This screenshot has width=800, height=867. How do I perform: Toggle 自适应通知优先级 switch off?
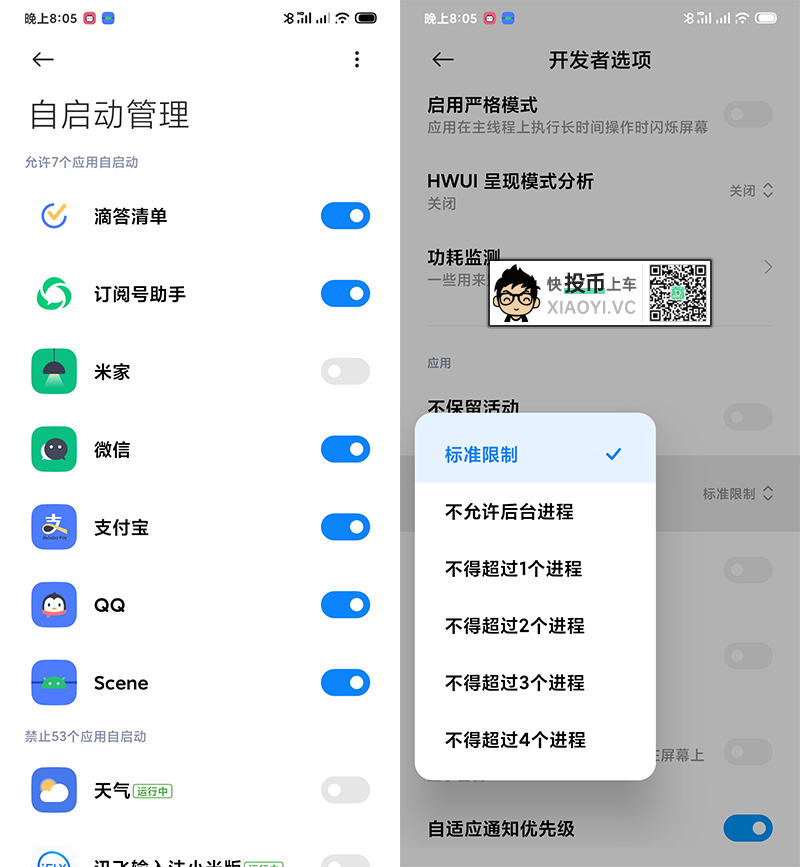point(747,829)
